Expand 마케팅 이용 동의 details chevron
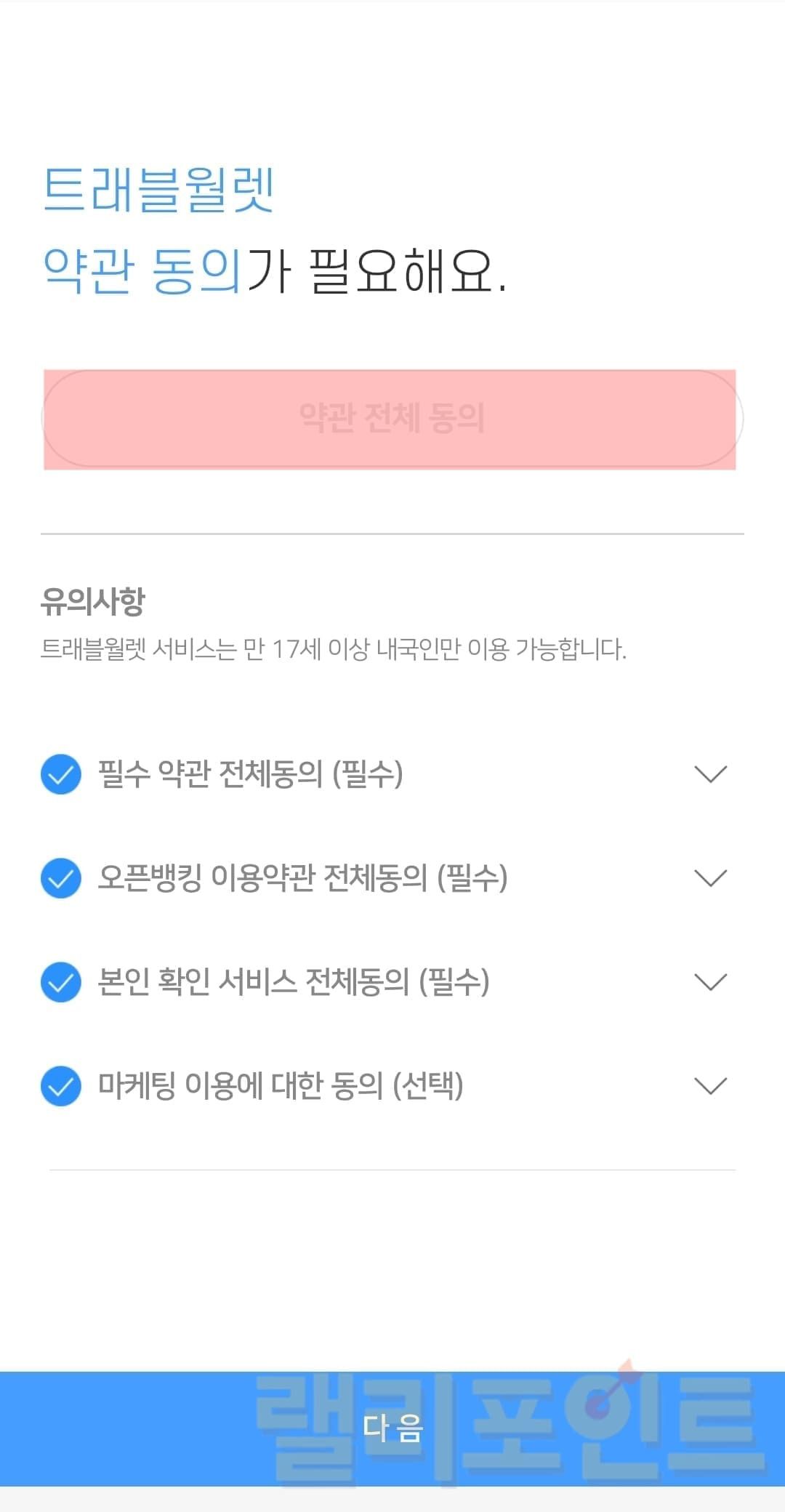 tap(710, 1086)
